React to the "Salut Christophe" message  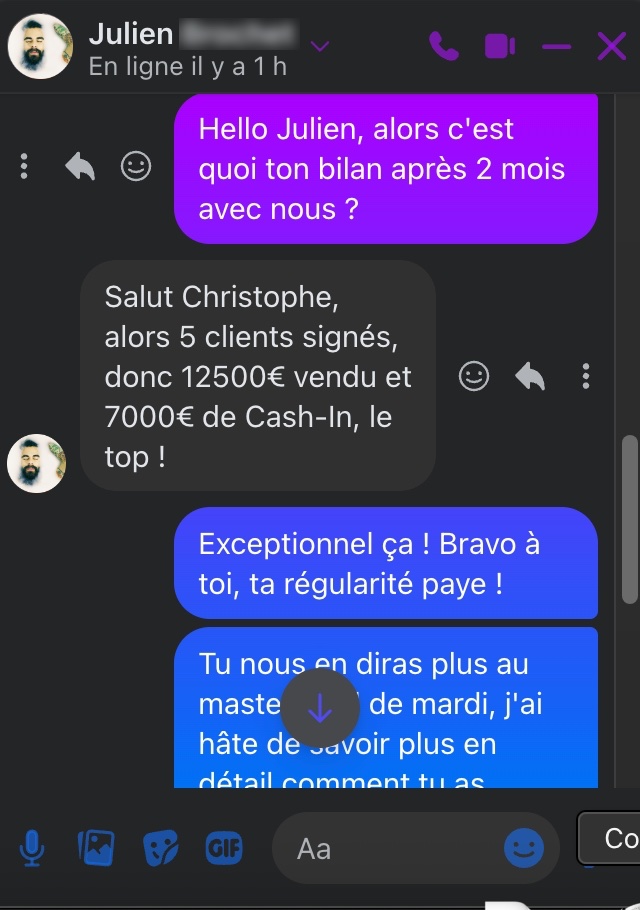click(x=473, y=376)
